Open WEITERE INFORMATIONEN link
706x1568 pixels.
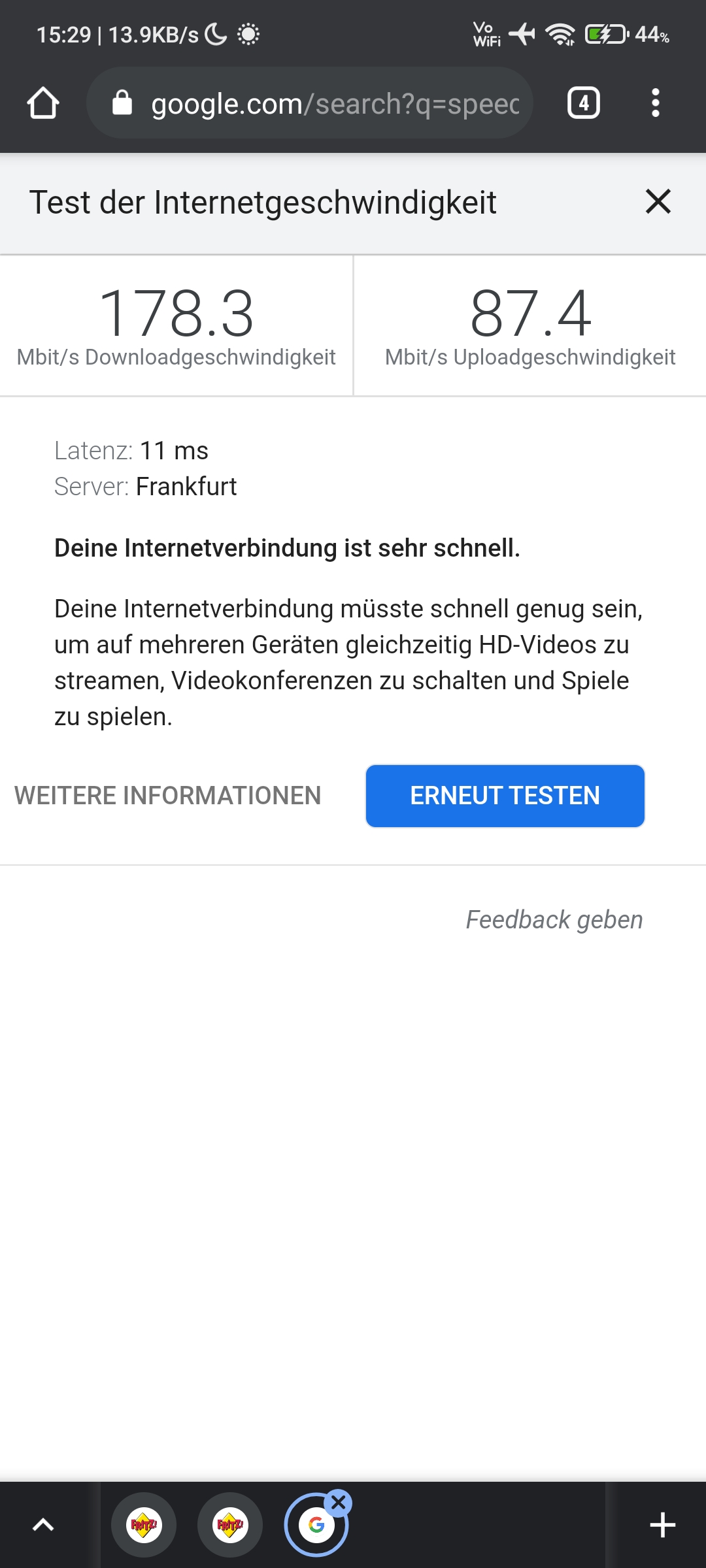(167, 796)
